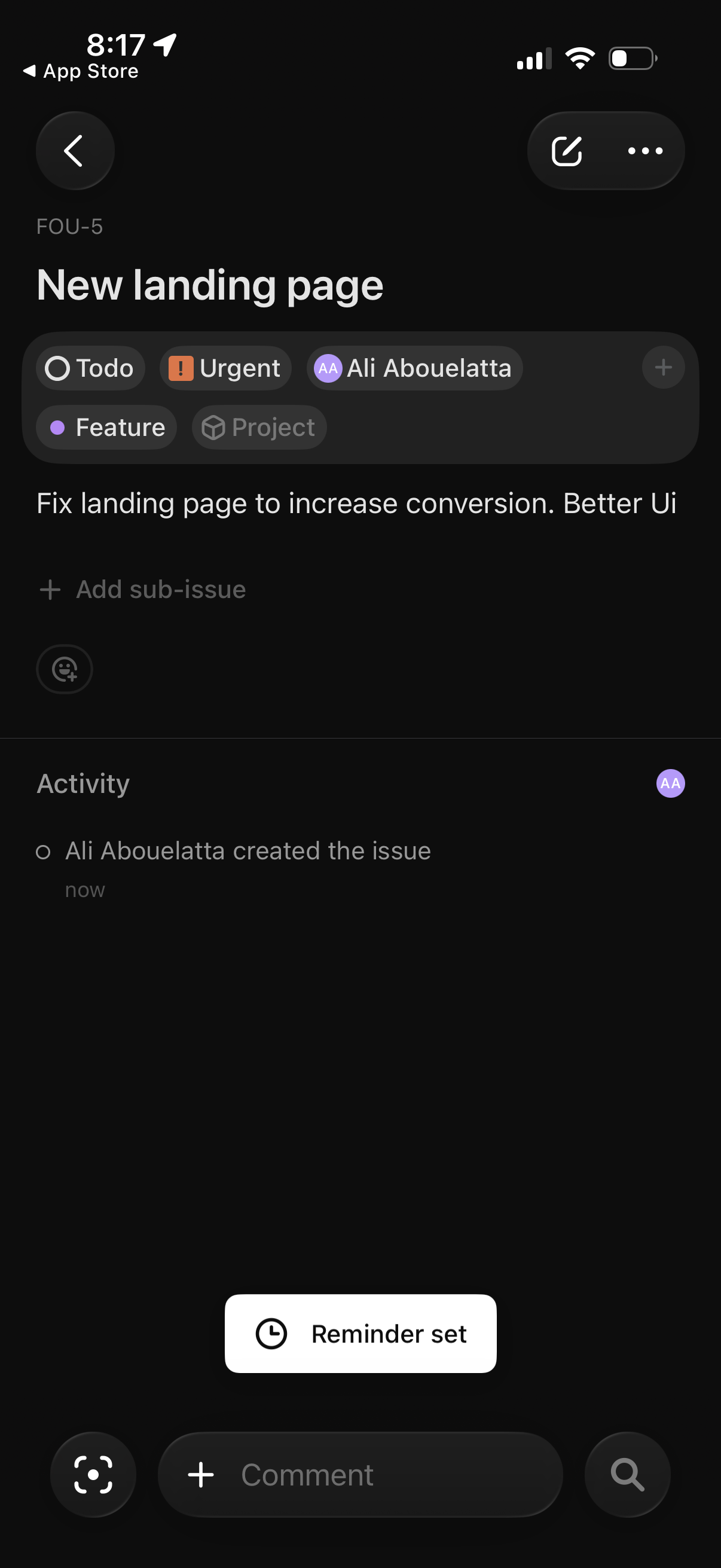Open the search icon at bottom right
Screen dimensions: 721x1568
click(x=627, y=1475)
